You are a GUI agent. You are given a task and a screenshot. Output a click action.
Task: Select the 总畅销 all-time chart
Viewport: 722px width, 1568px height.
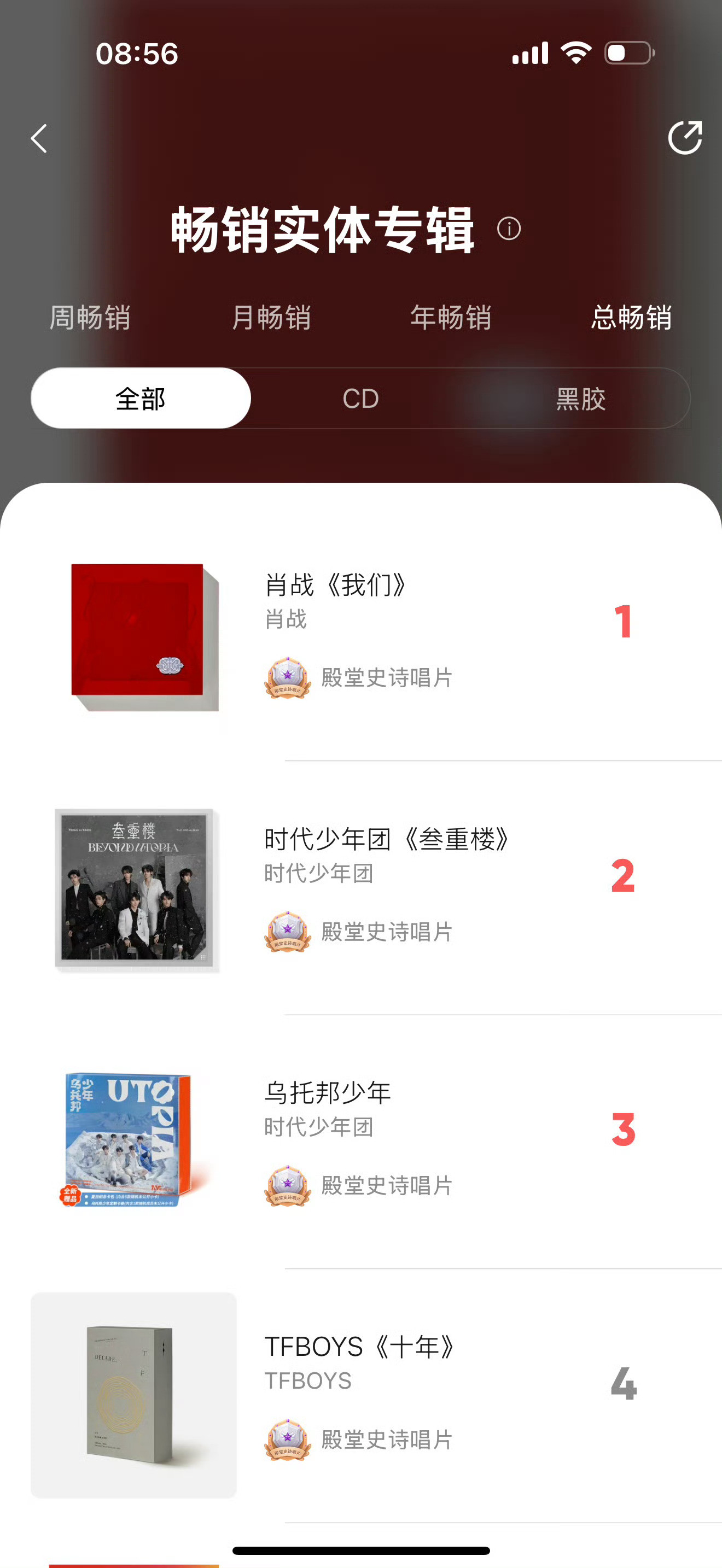tap(631, 318)
